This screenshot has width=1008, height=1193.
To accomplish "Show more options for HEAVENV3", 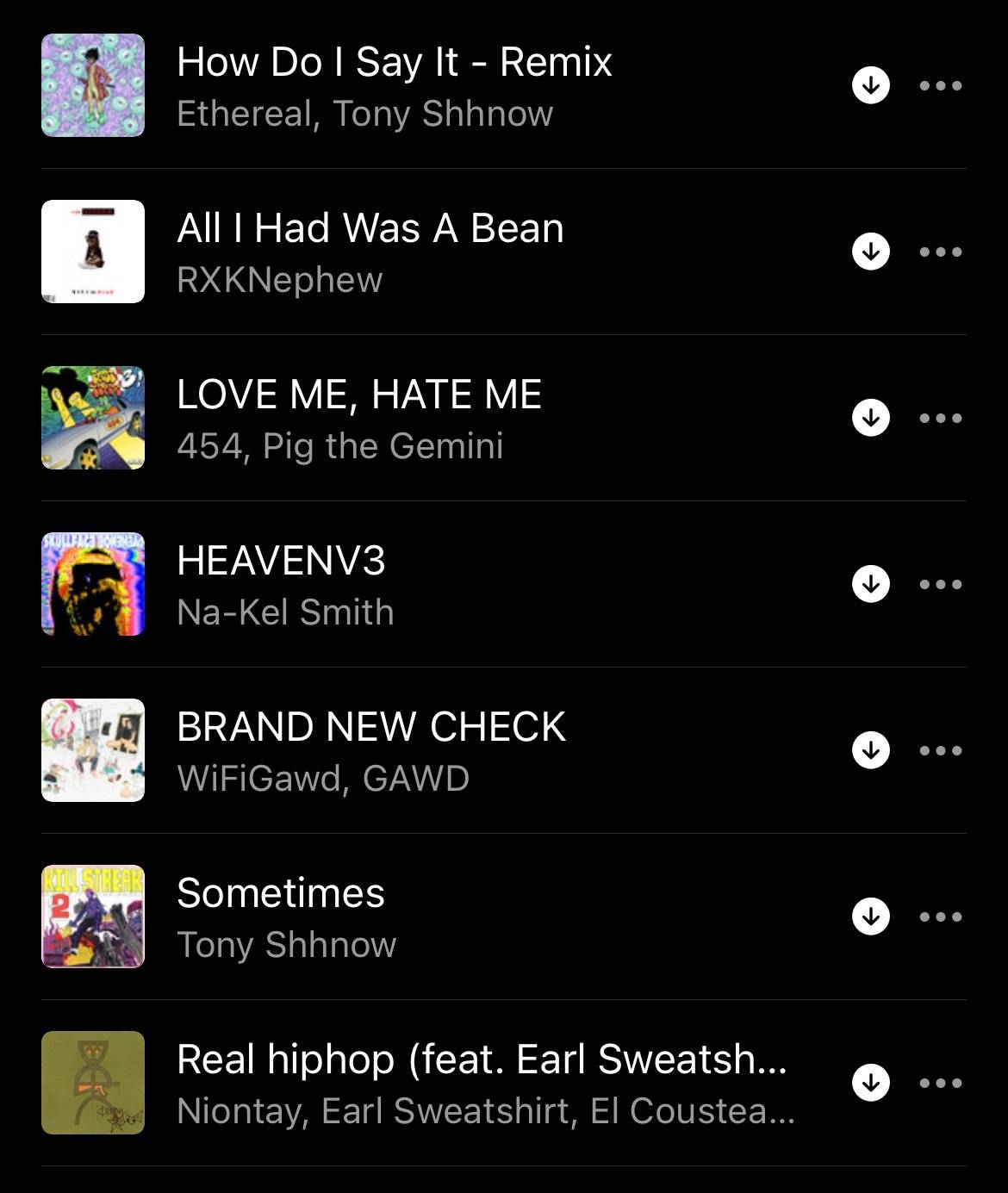I will [x=941, y=584].
